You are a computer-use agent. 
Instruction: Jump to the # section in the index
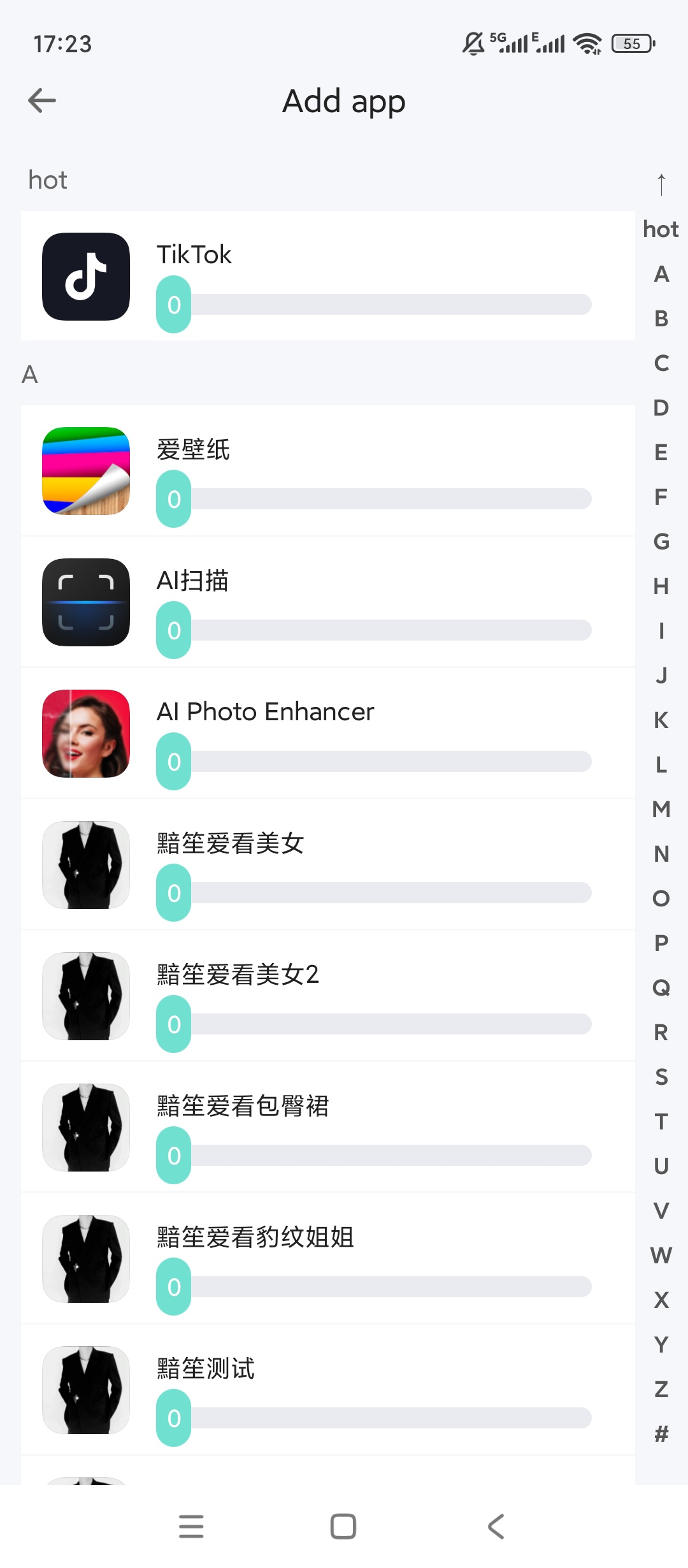coord(661,1434)
